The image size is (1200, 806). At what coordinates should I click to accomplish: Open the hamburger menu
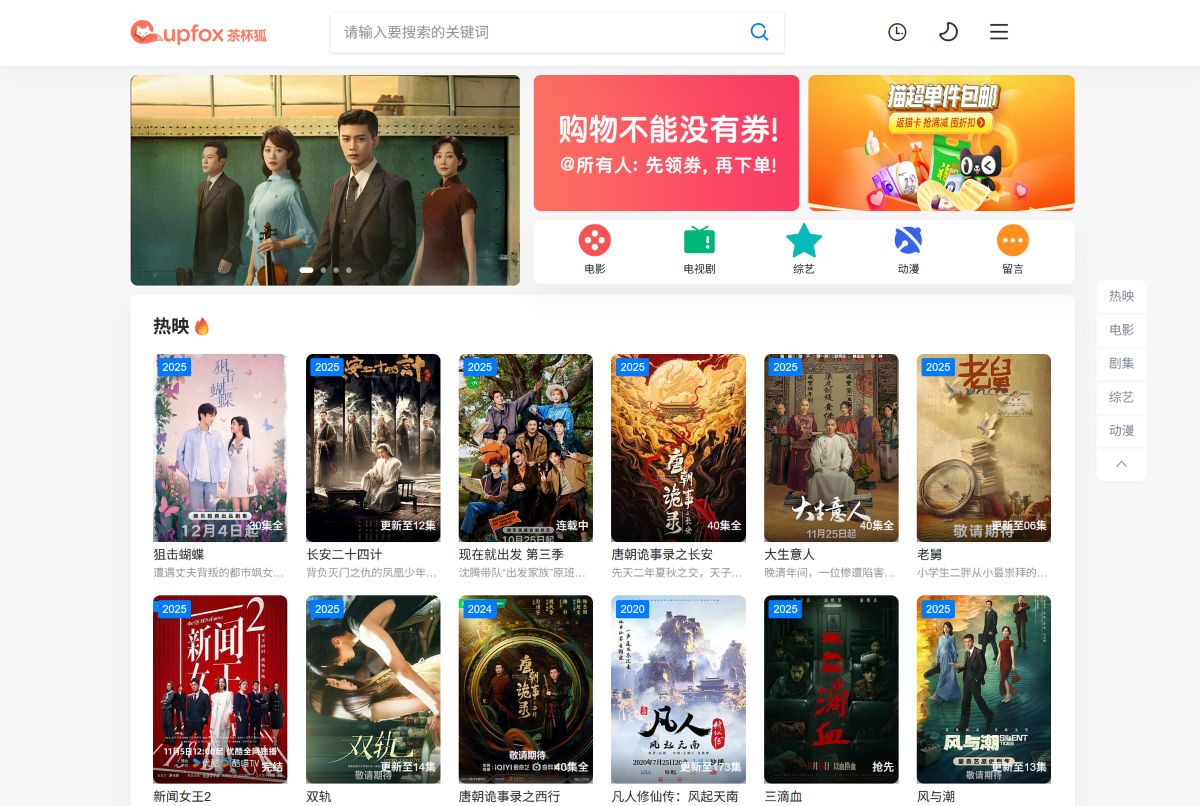[998, 32]
